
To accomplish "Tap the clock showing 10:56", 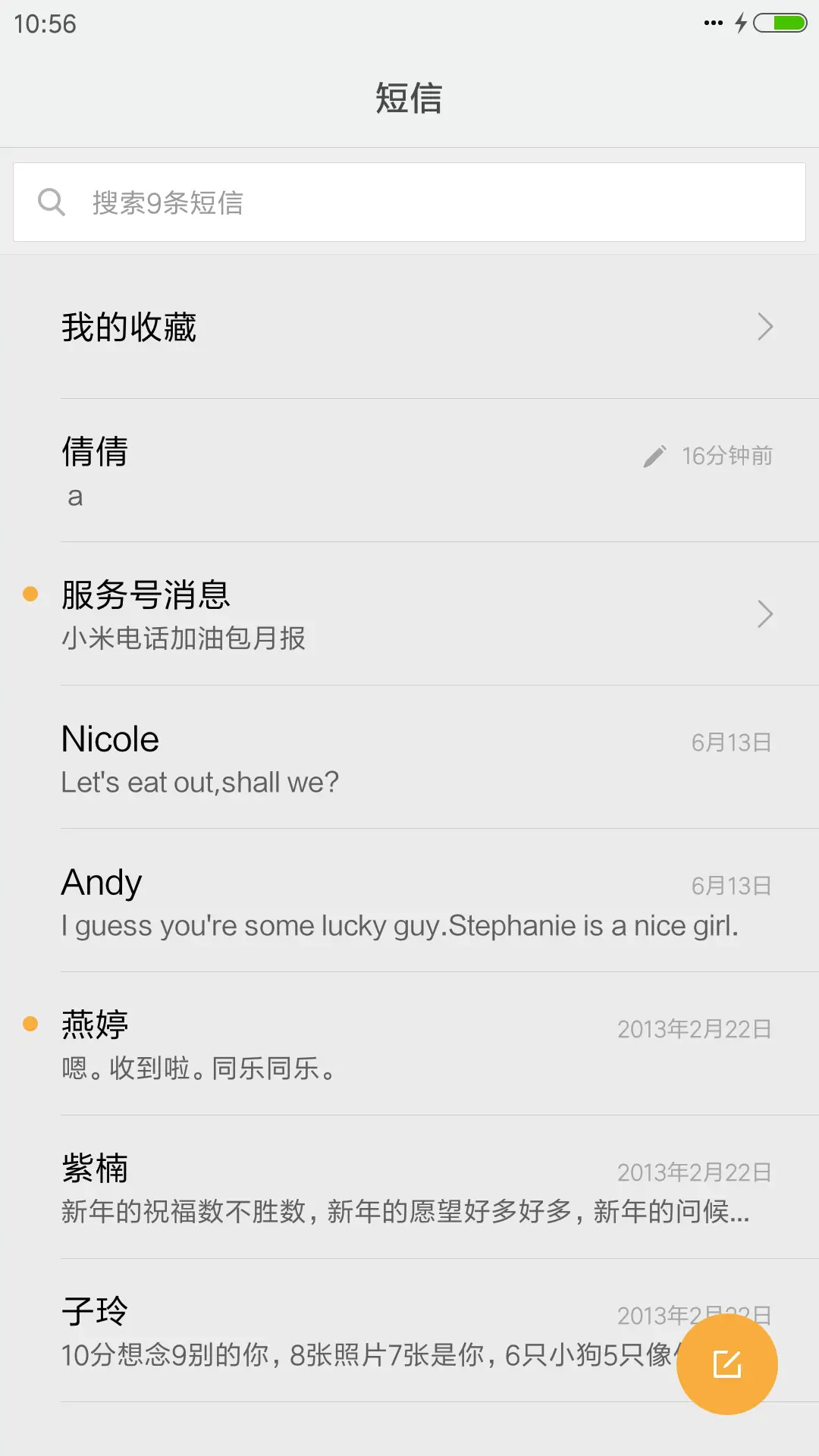I will click(x=43, y=25).
